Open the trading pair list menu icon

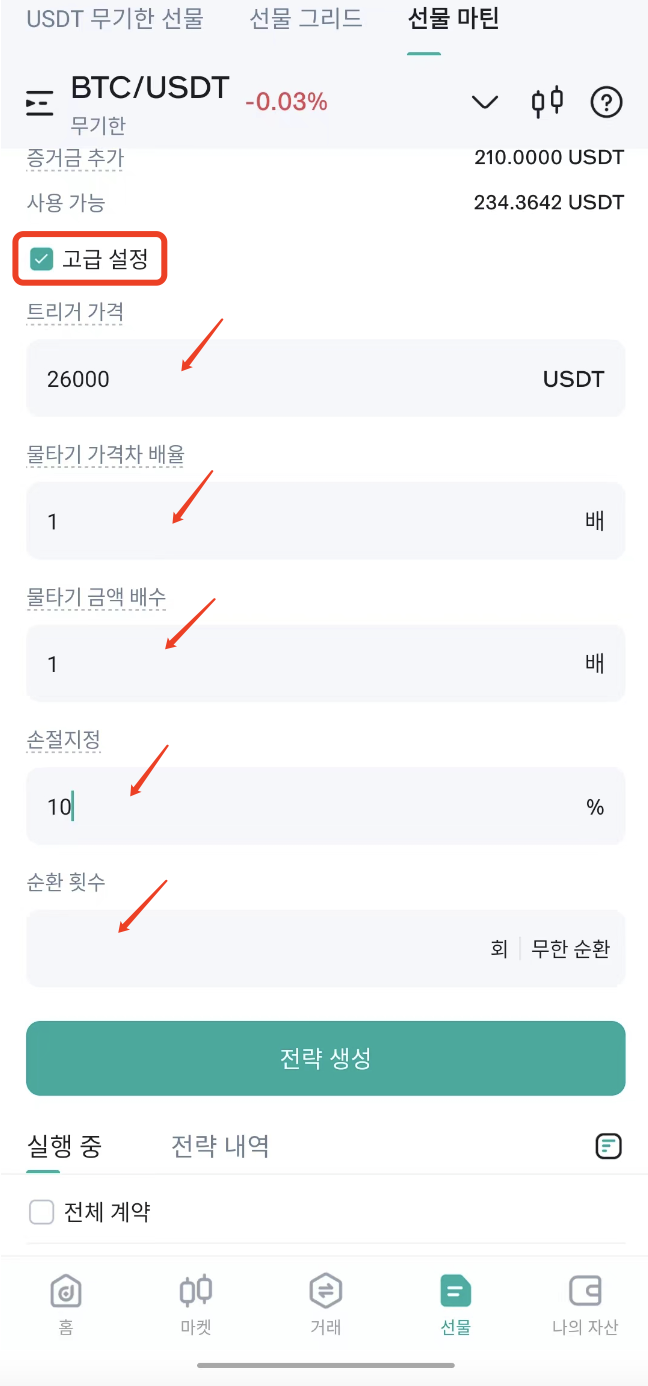[x=40, y=102]
